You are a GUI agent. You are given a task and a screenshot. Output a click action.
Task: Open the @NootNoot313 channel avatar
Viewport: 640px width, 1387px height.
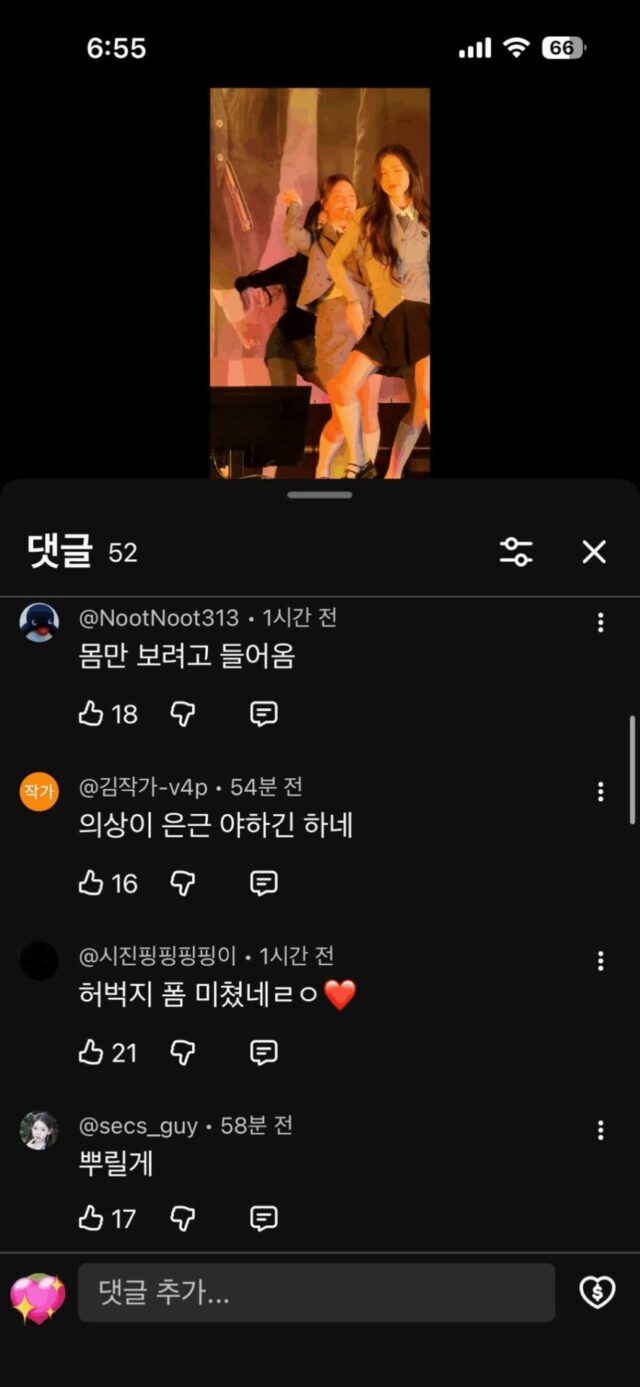pyautogui.click(x=39, y=623)
